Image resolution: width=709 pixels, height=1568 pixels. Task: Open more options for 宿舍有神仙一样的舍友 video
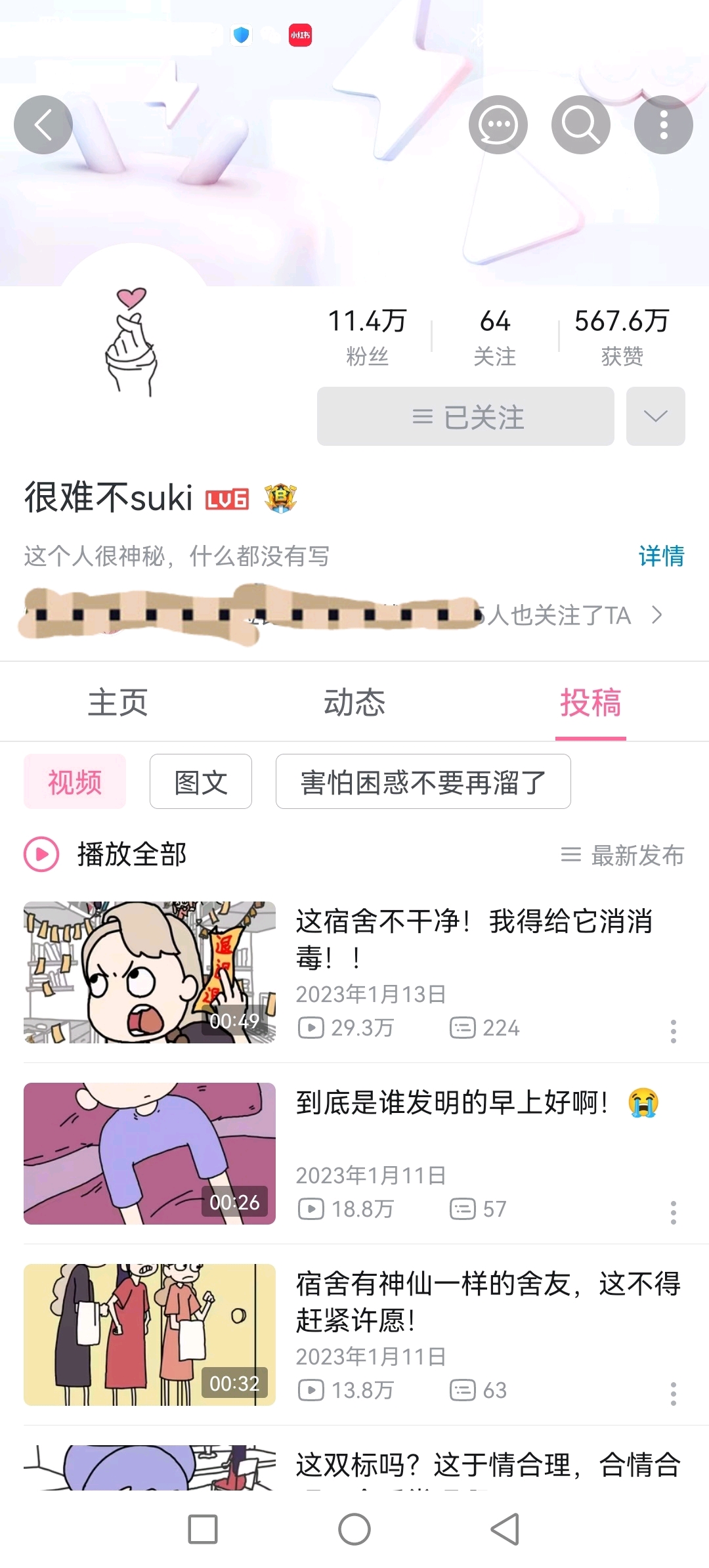click(x=673, y=1393)
